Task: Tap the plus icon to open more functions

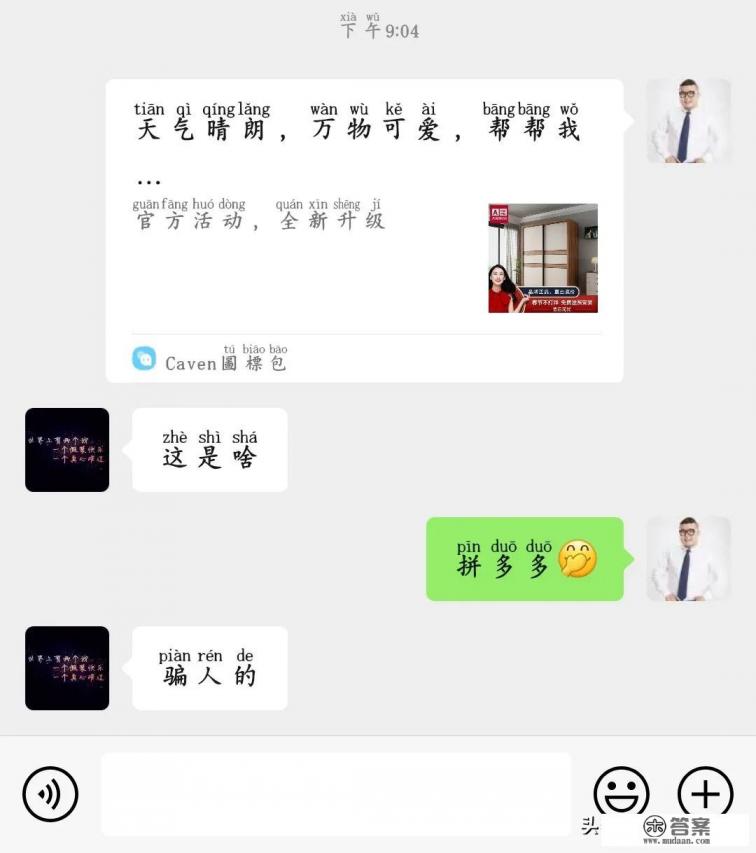Action: tap(704, 793)
